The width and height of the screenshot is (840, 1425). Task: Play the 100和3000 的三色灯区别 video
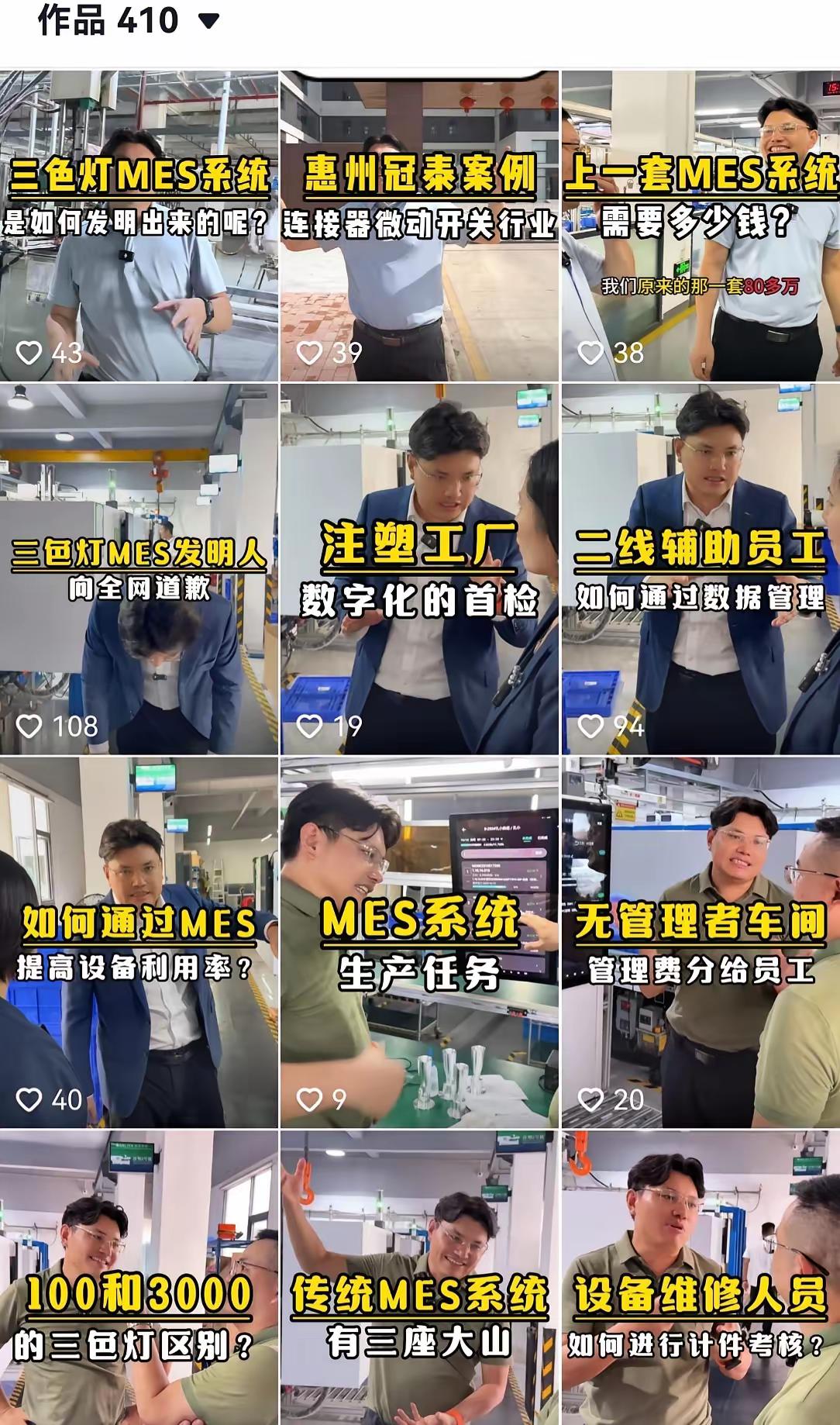139,1279
